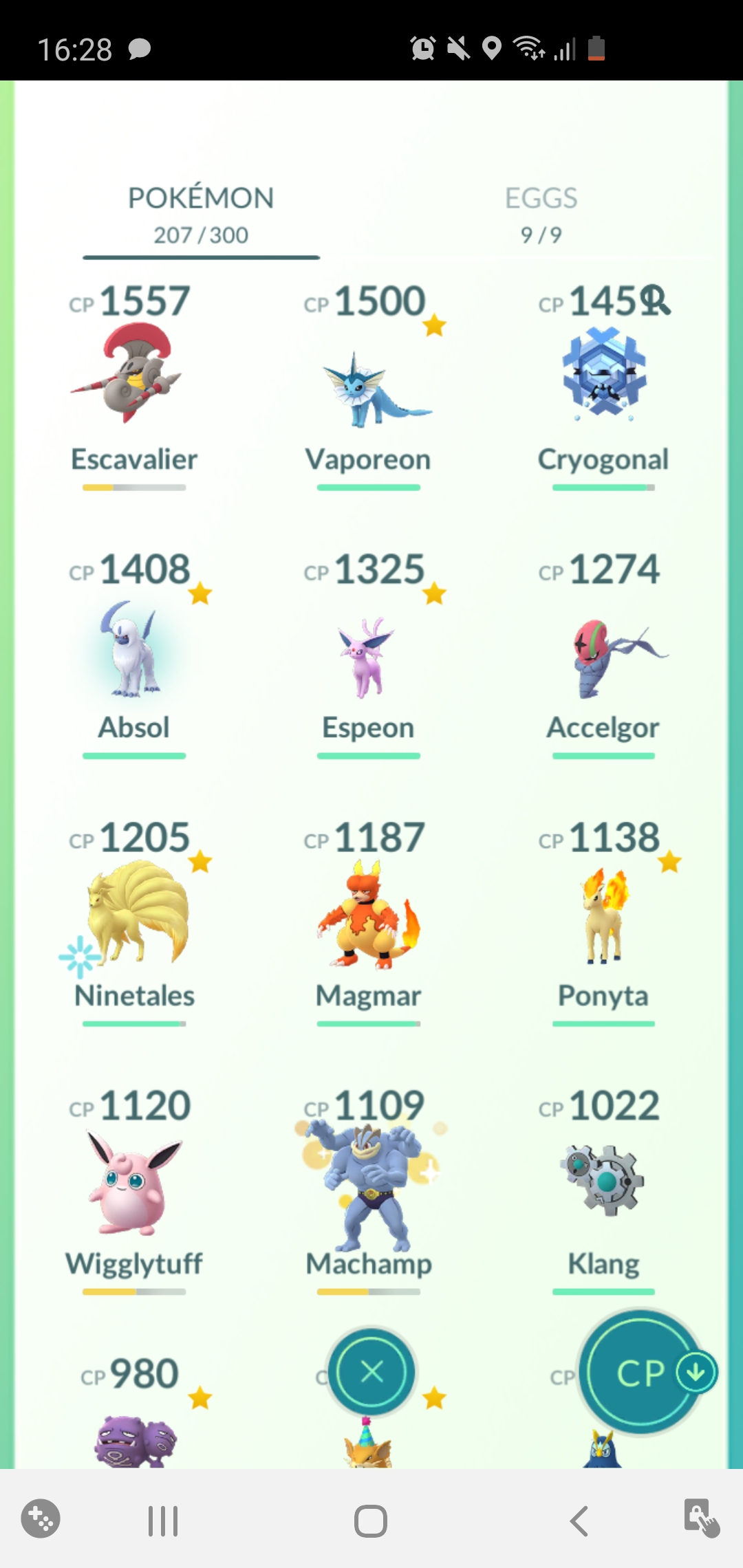View Vaporeon's details

(369, 386)
